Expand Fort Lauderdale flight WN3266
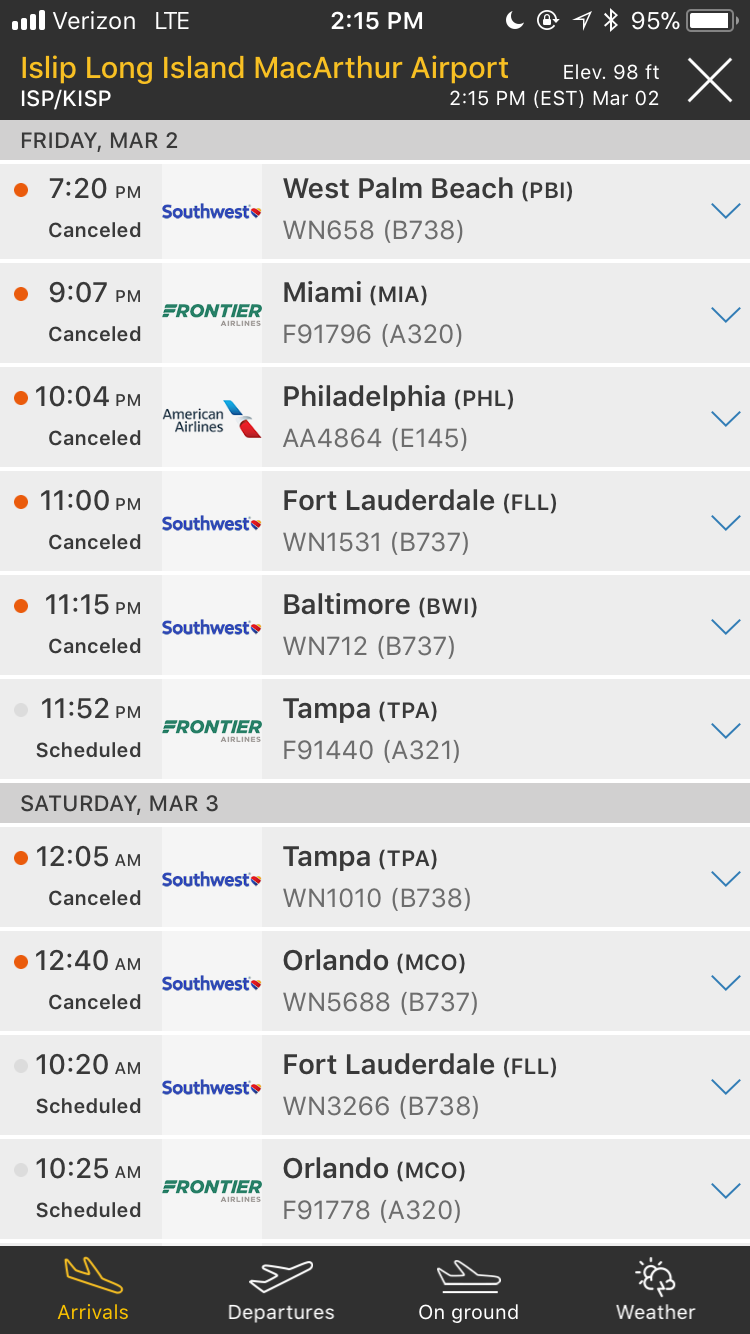 pyautogui.click(x=724, y=1087)
